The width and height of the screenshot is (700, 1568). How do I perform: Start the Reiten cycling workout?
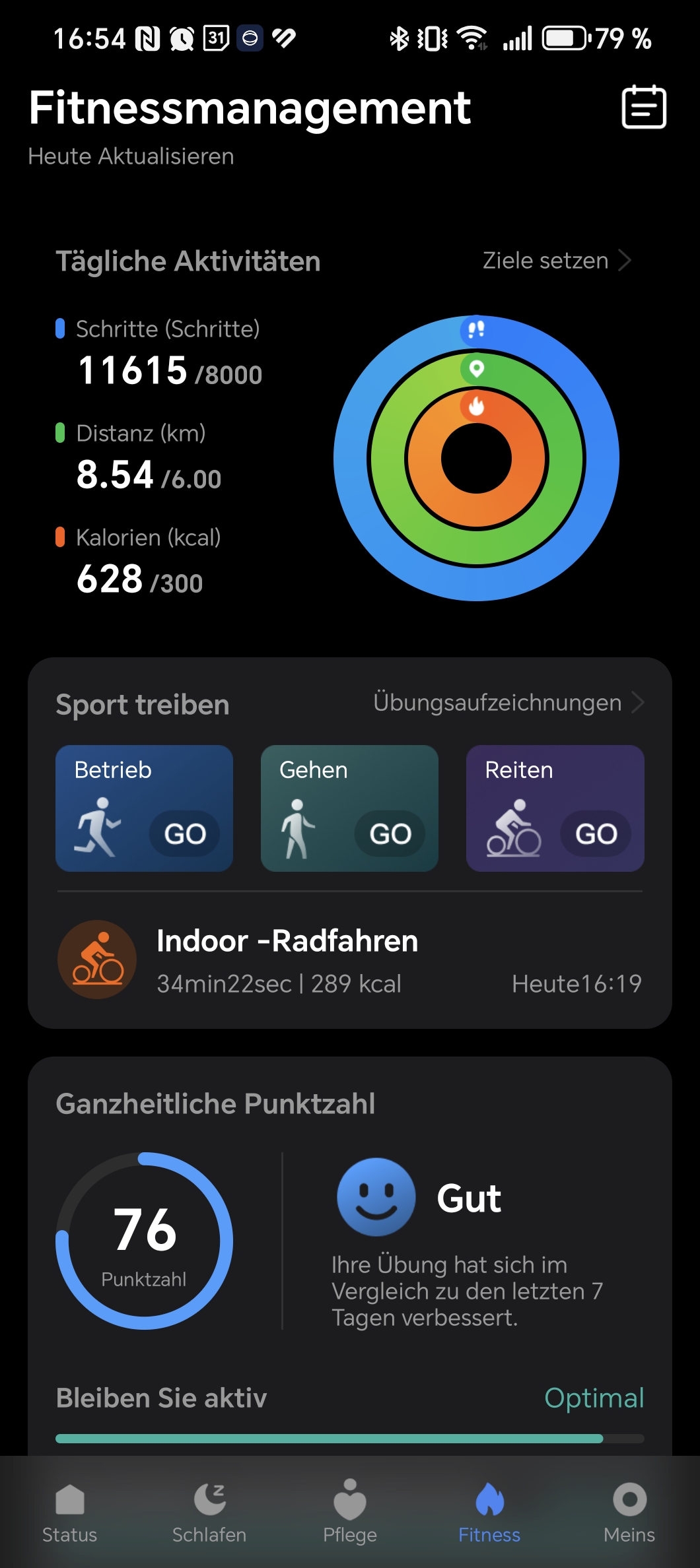point(595,833)
